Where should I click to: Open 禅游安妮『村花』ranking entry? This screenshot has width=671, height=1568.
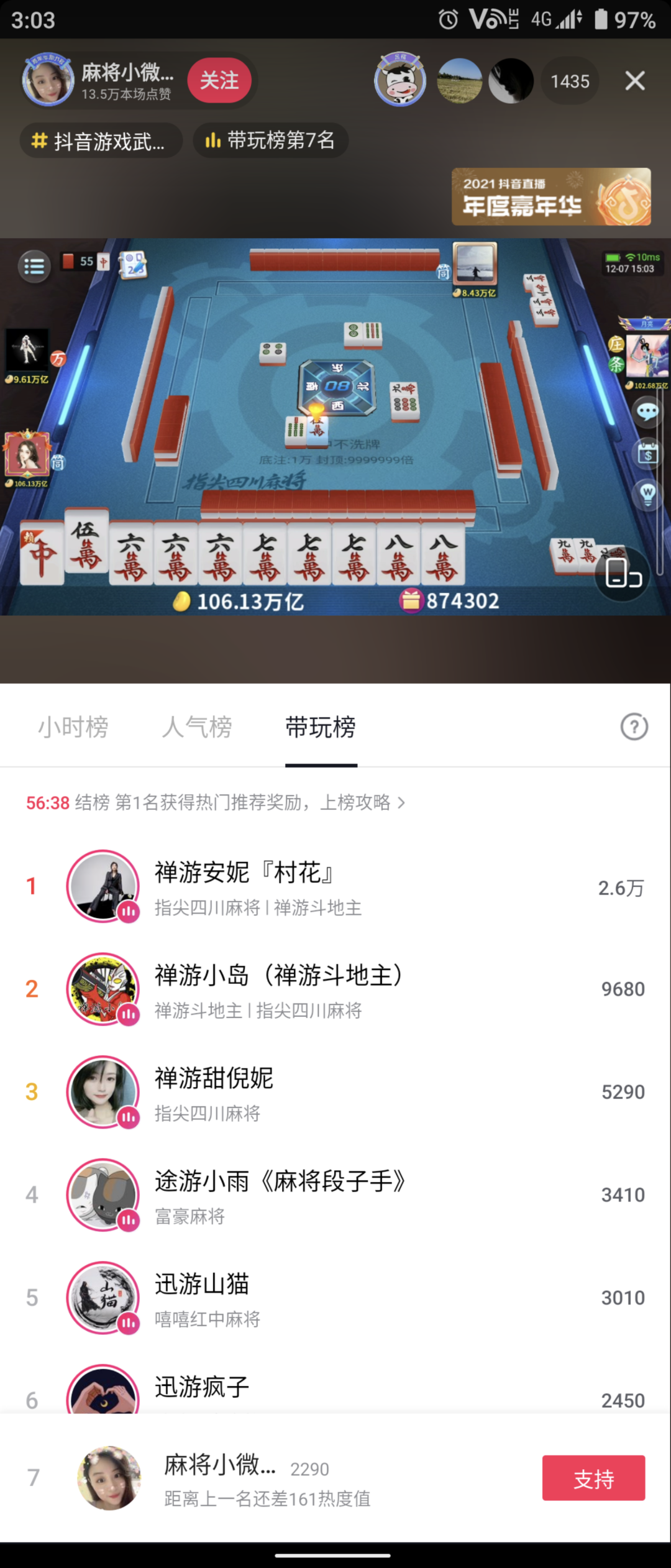tap(335, 887)
